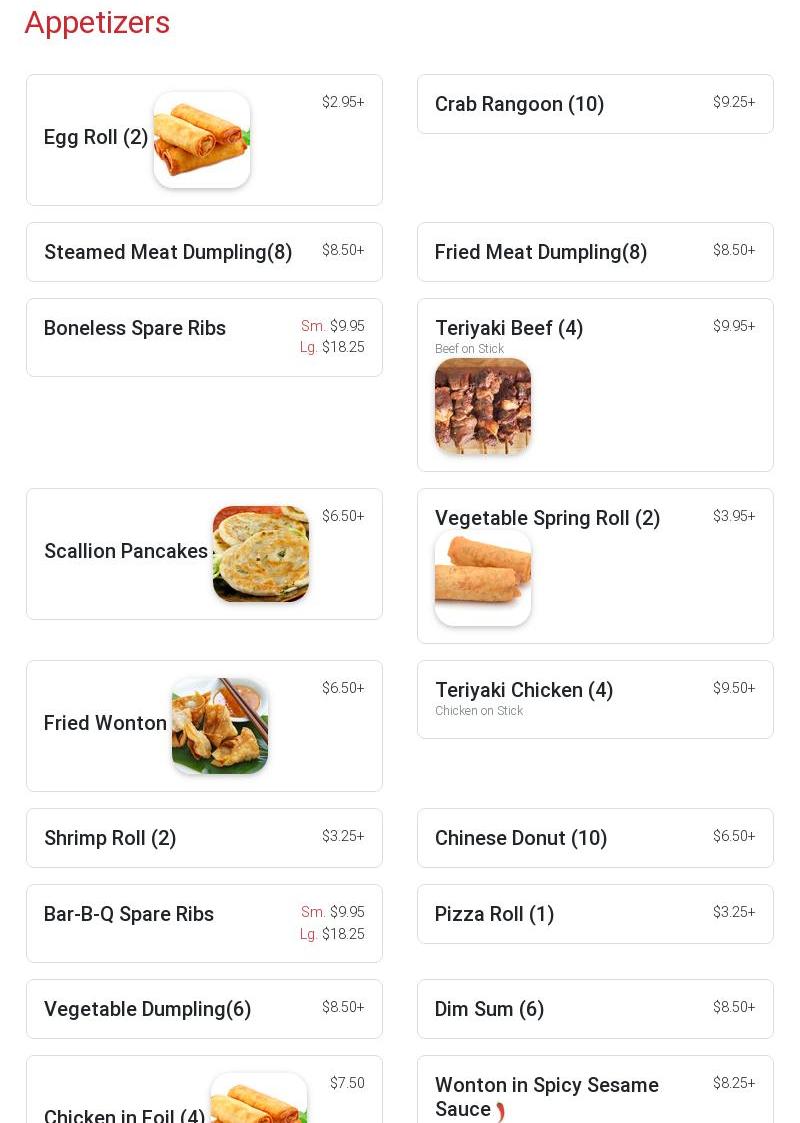The image size is (800, 1123).
Task: Choose Vegetable Dumpling(6)
Action: coord(148,1010)
